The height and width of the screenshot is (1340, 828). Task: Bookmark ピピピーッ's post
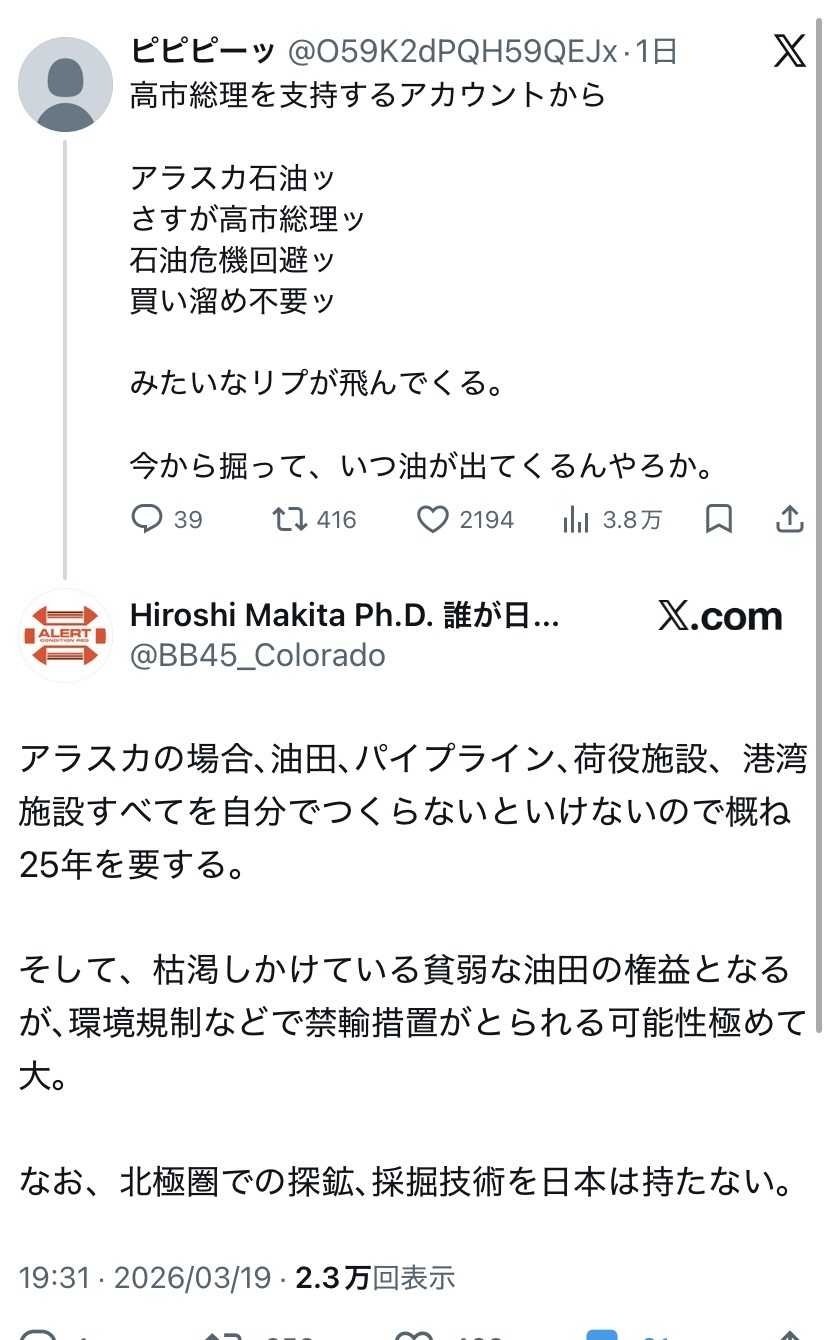tap(719, 519)
